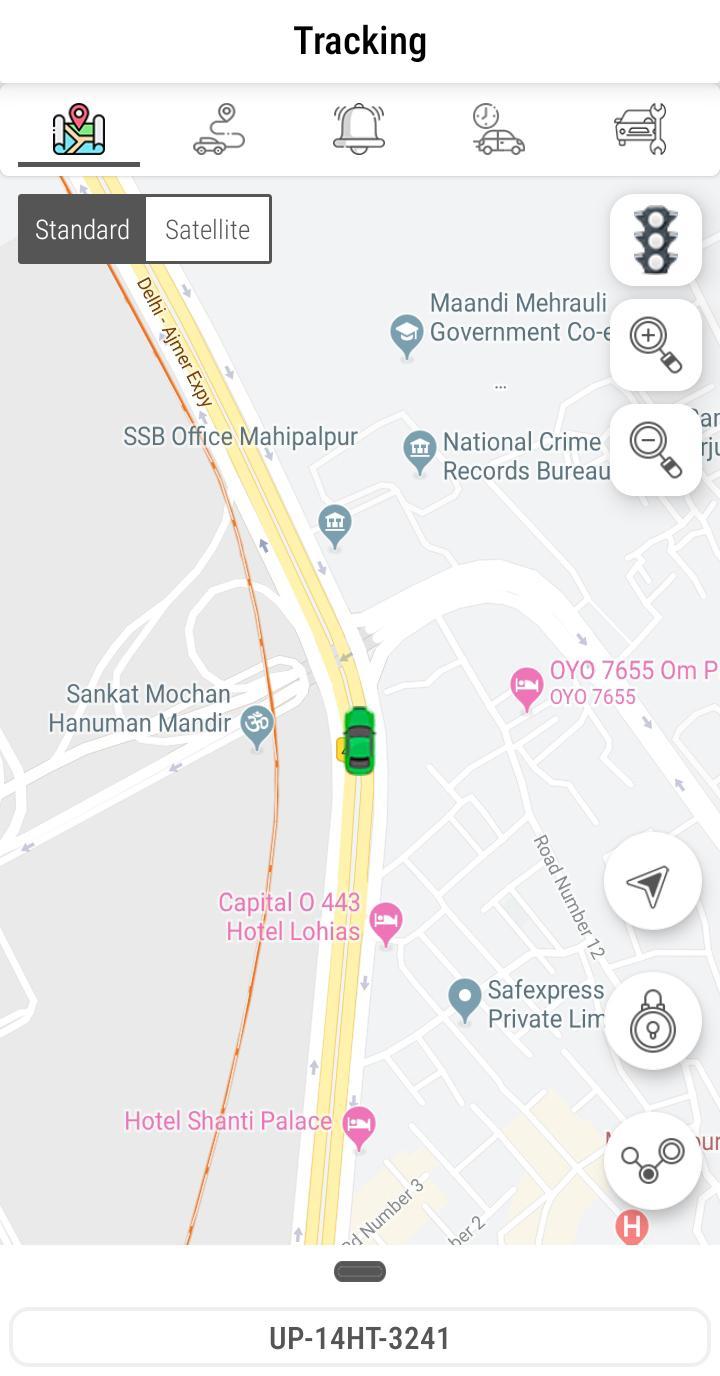Tap the green car marker
The width and height of the screenshot is (720, 1376).
[359, 741]
